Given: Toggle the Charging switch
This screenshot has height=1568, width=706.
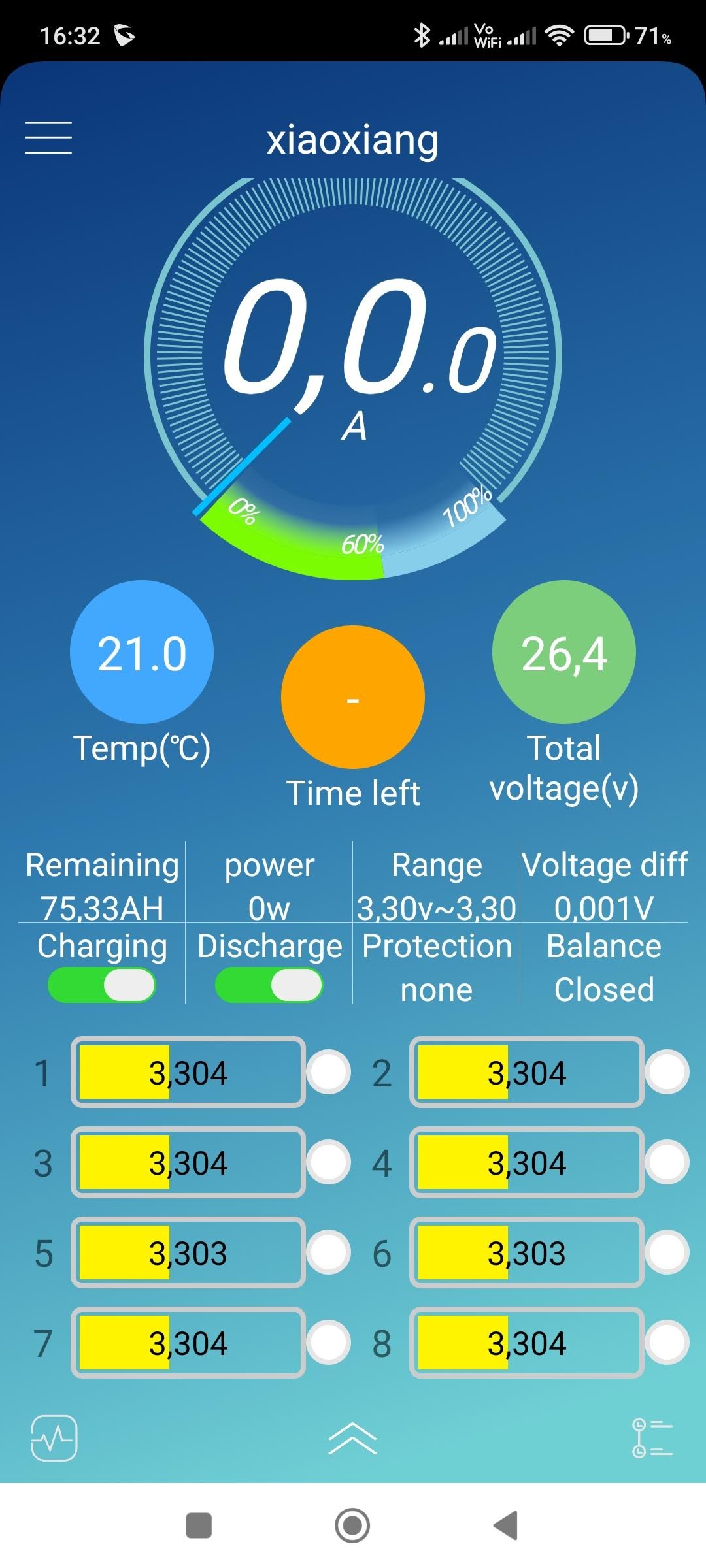Looking at the screenshot, I should (102, 985).
